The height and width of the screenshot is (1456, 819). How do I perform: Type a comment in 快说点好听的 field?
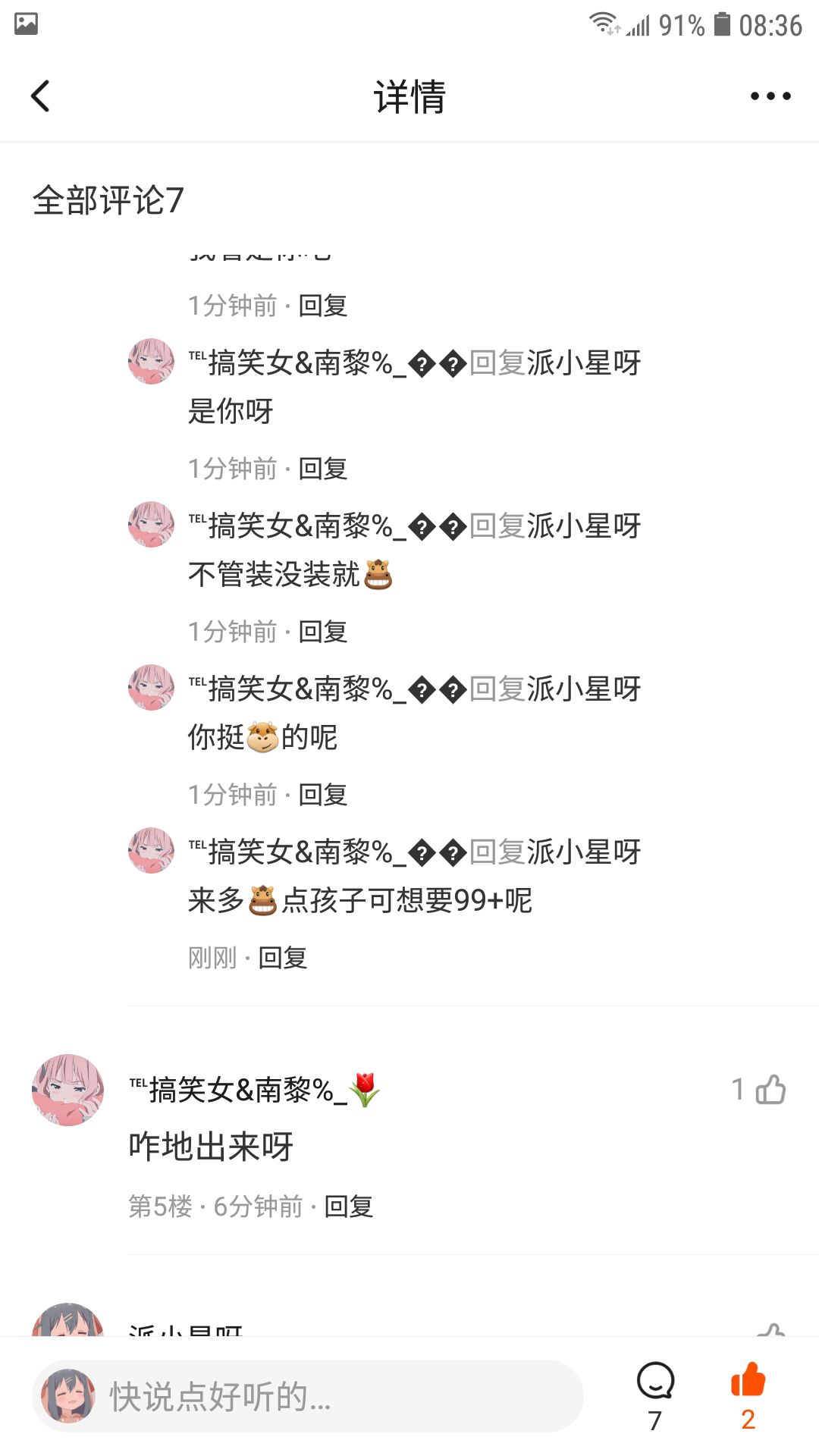pyautogui.click(x=308, y=1396)
